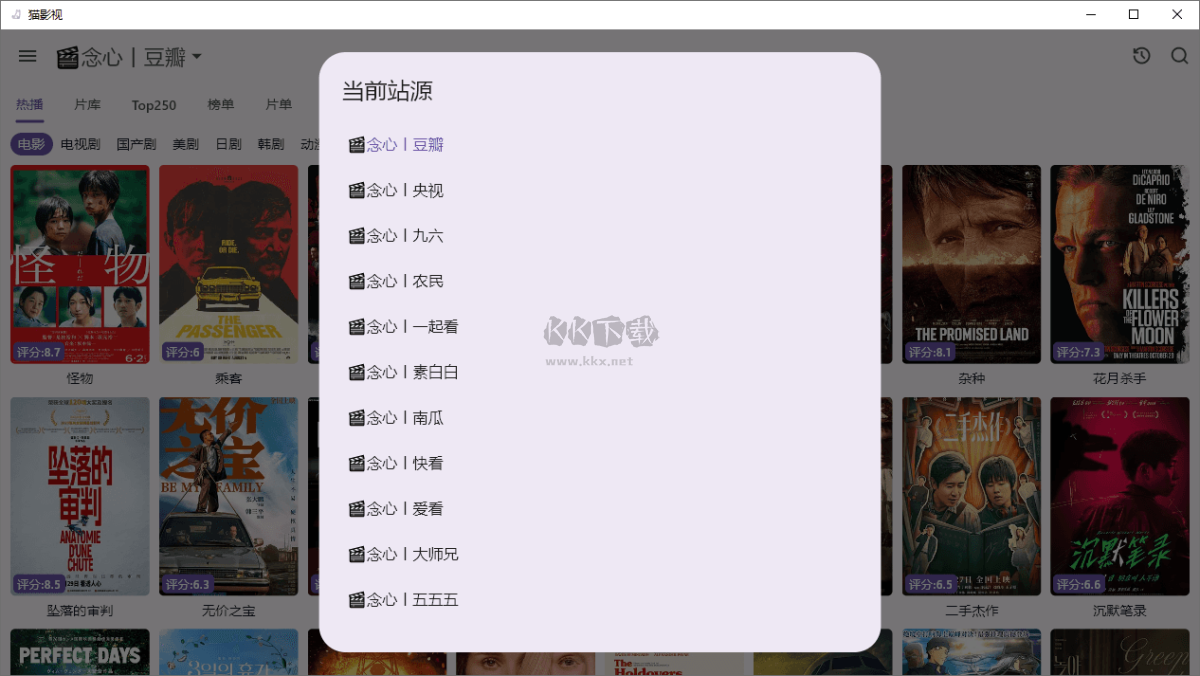Open the 花月杀手 movie poster

[1119, 264]
